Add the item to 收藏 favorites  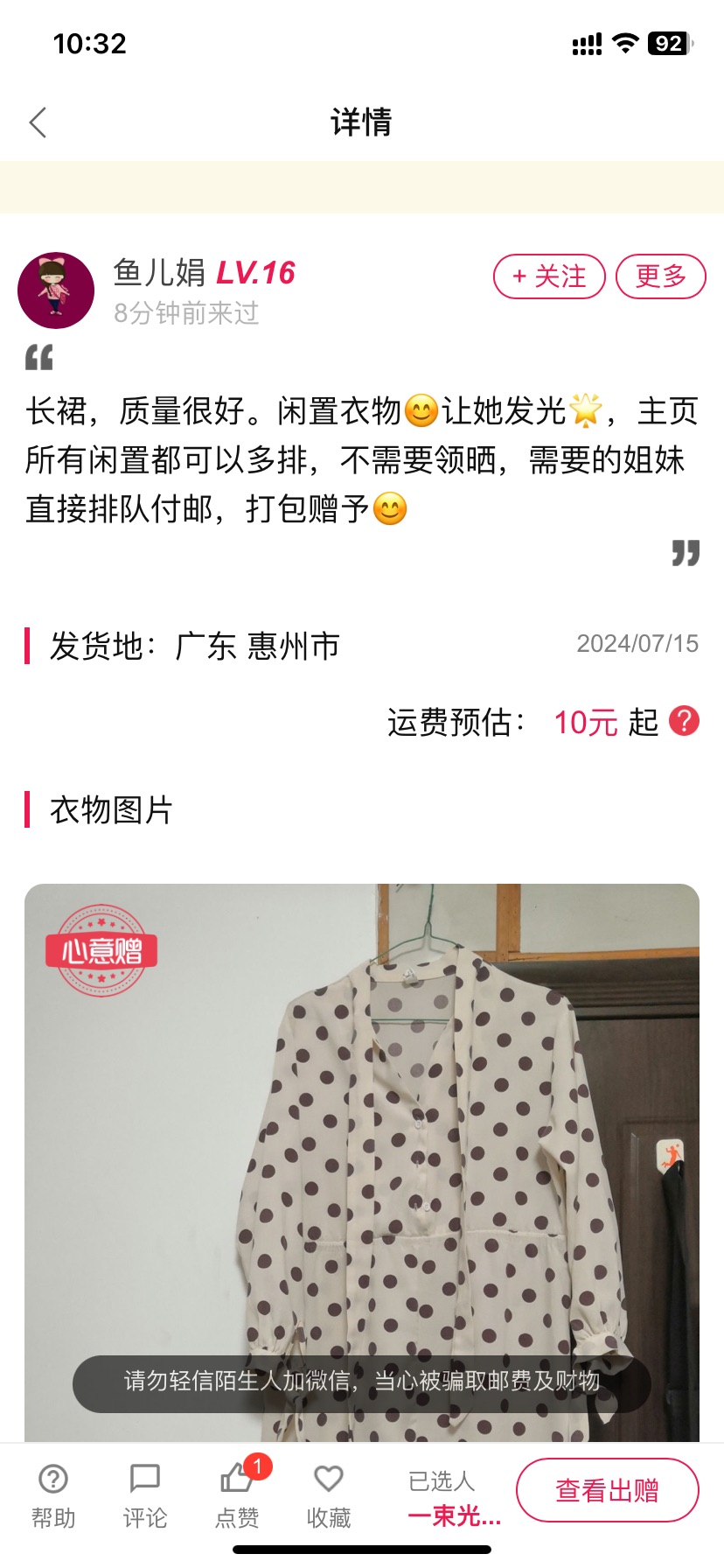pos(328,1496)
